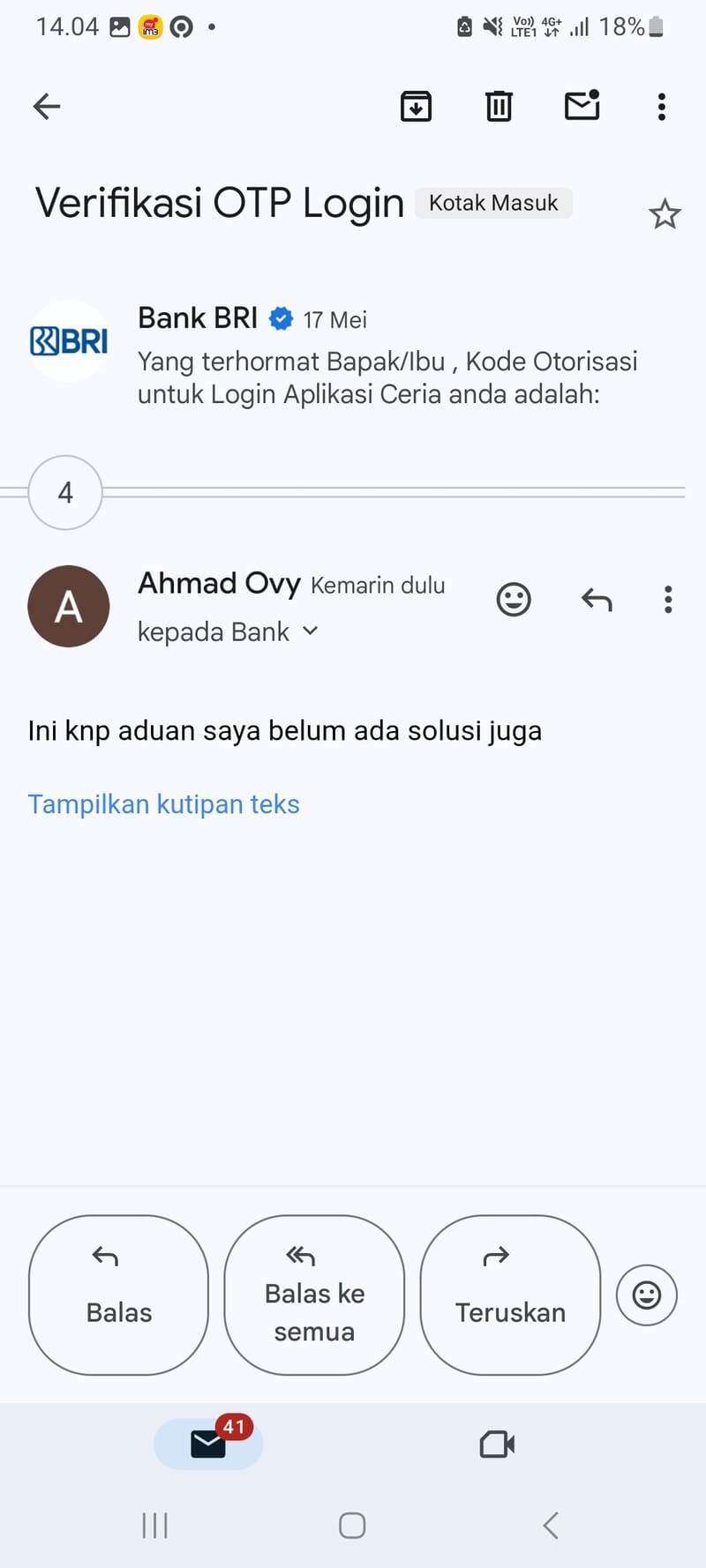The image size is (706, 1568).
Task: Expand the 4 hidden messages
Action: pos(65,492)
